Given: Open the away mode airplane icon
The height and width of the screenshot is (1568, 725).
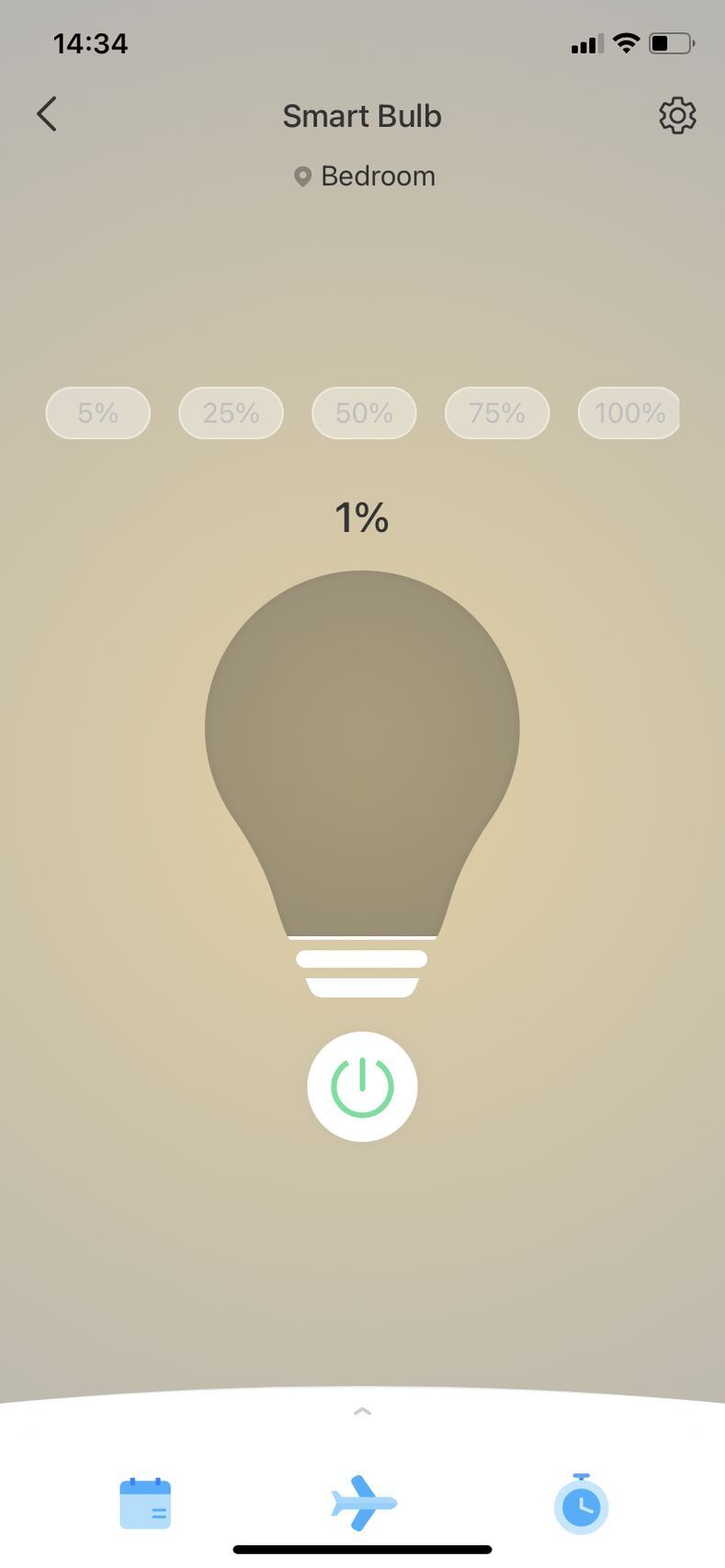Looking at the screenshot, I should tap(363, 1504).
